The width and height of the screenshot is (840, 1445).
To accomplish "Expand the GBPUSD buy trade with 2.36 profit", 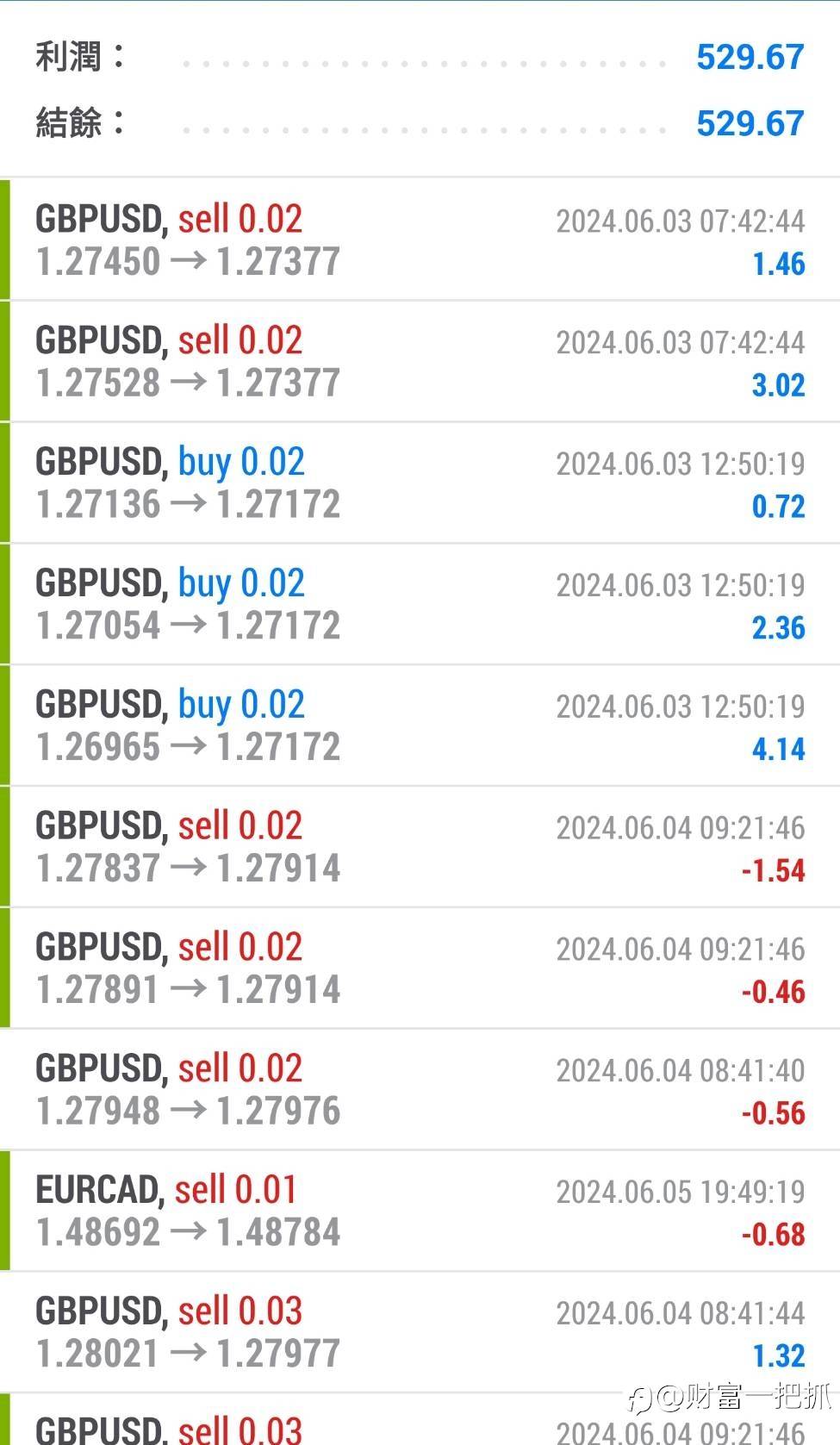I will pyautogui.click(x=420, y=605).
